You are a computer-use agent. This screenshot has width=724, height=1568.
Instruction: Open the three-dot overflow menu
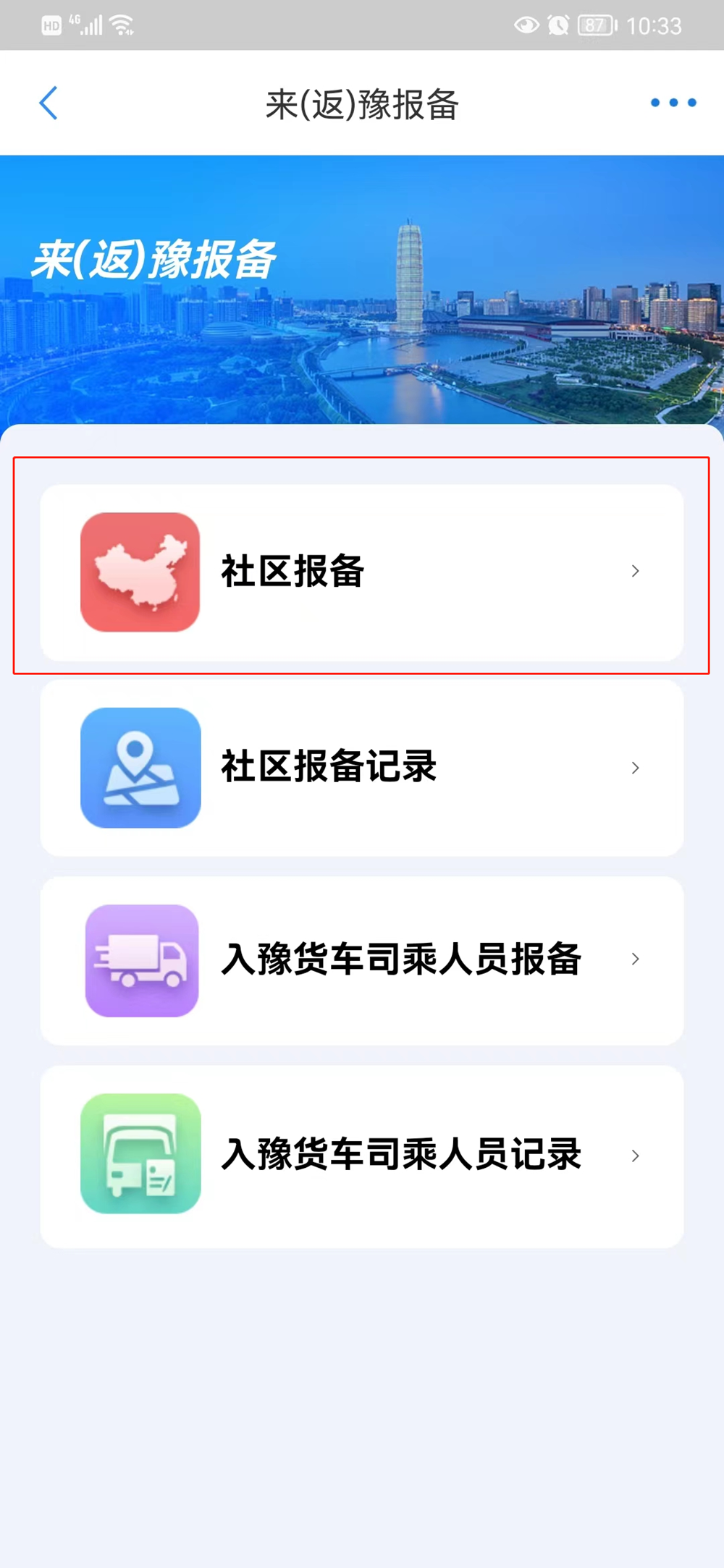[x=673, y=103]
